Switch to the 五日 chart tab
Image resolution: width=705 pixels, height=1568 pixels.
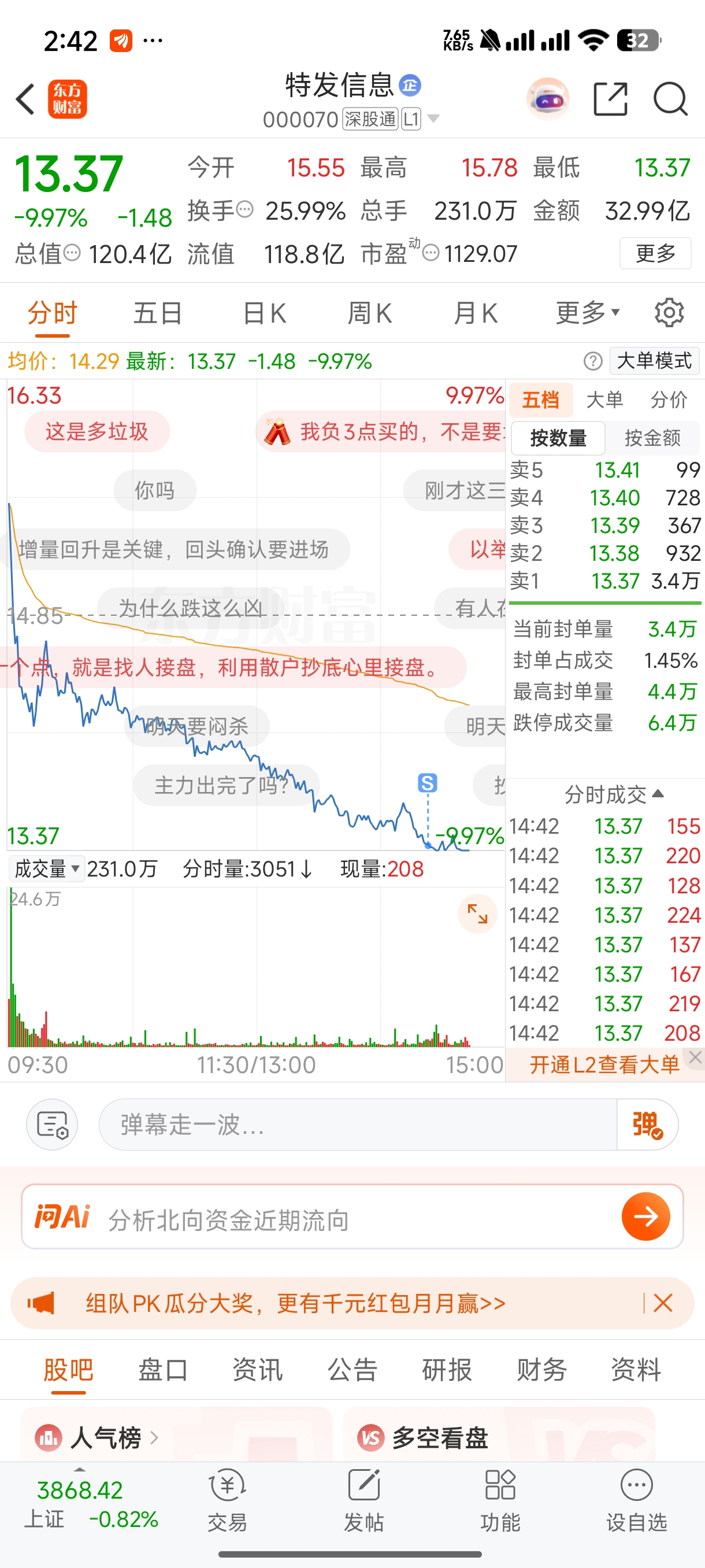(x=158, y=314)
